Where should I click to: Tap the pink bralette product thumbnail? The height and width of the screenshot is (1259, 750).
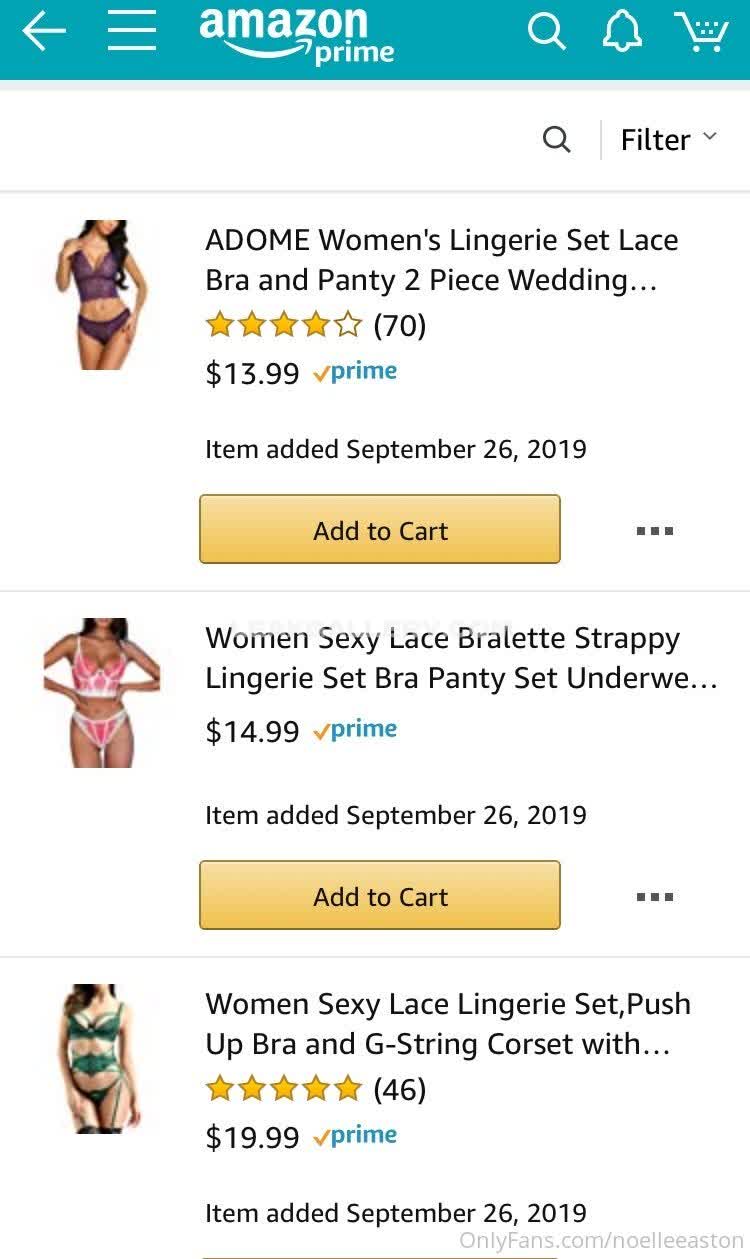coord(103,692)
